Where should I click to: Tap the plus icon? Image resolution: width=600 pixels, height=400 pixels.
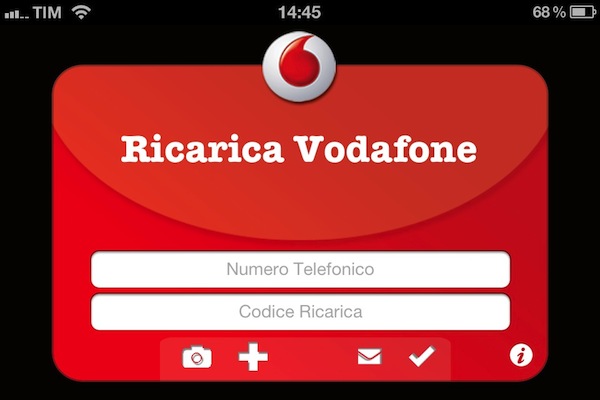253,357
